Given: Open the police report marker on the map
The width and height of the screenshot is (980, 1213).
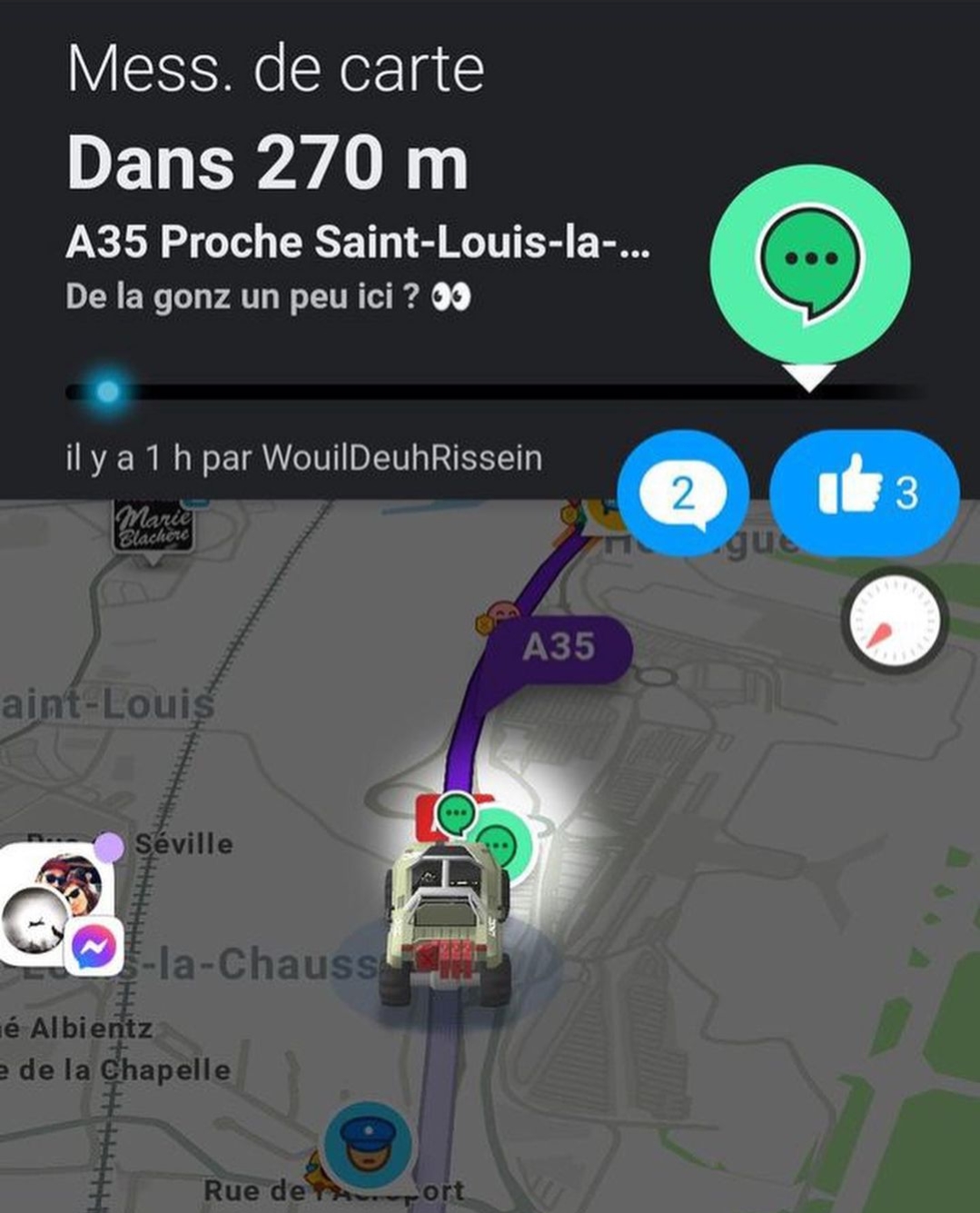Looking at the screenshot, I should (x=368, y=1142).
